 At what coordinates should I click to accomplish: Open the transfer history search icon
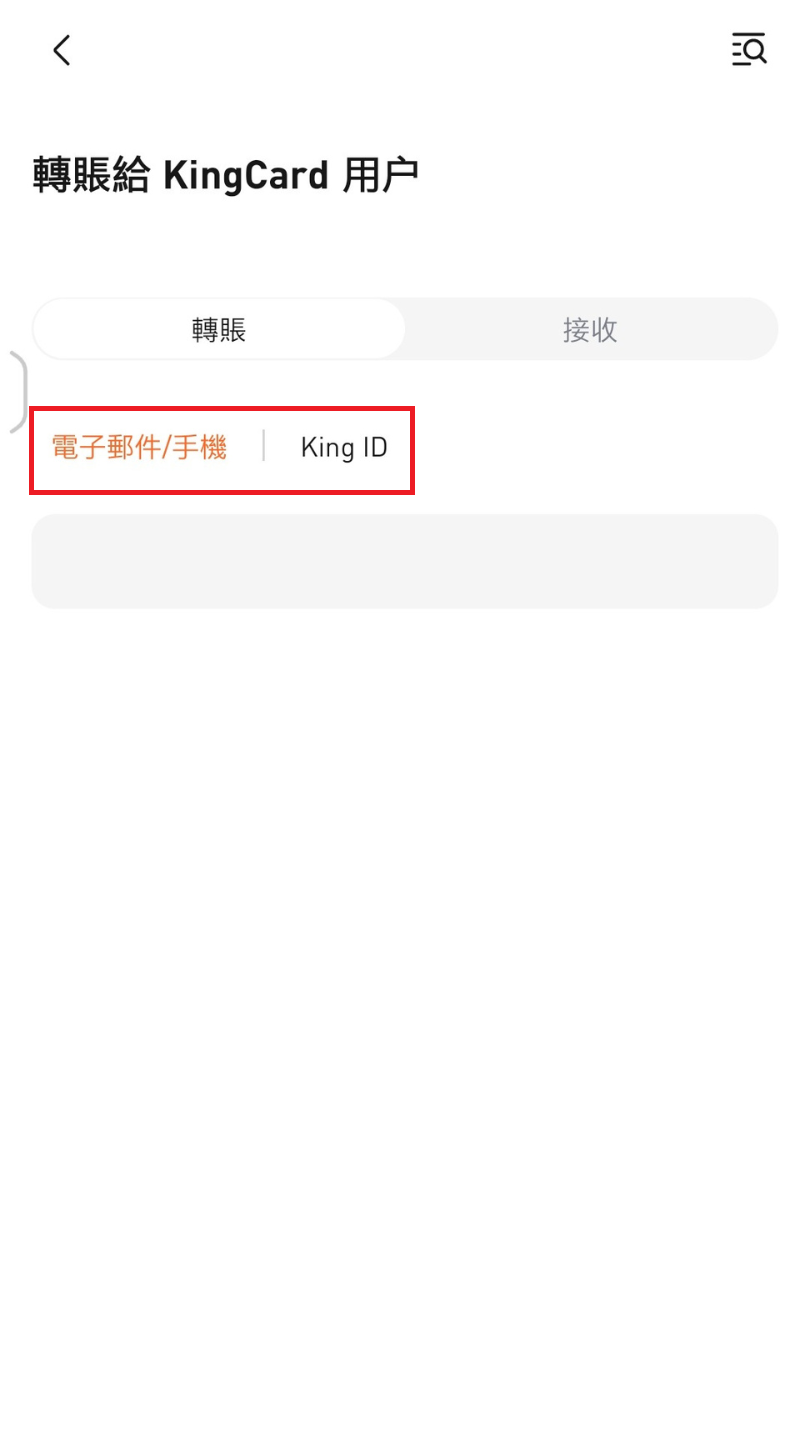pyautogui.click(x=748, y=49)
